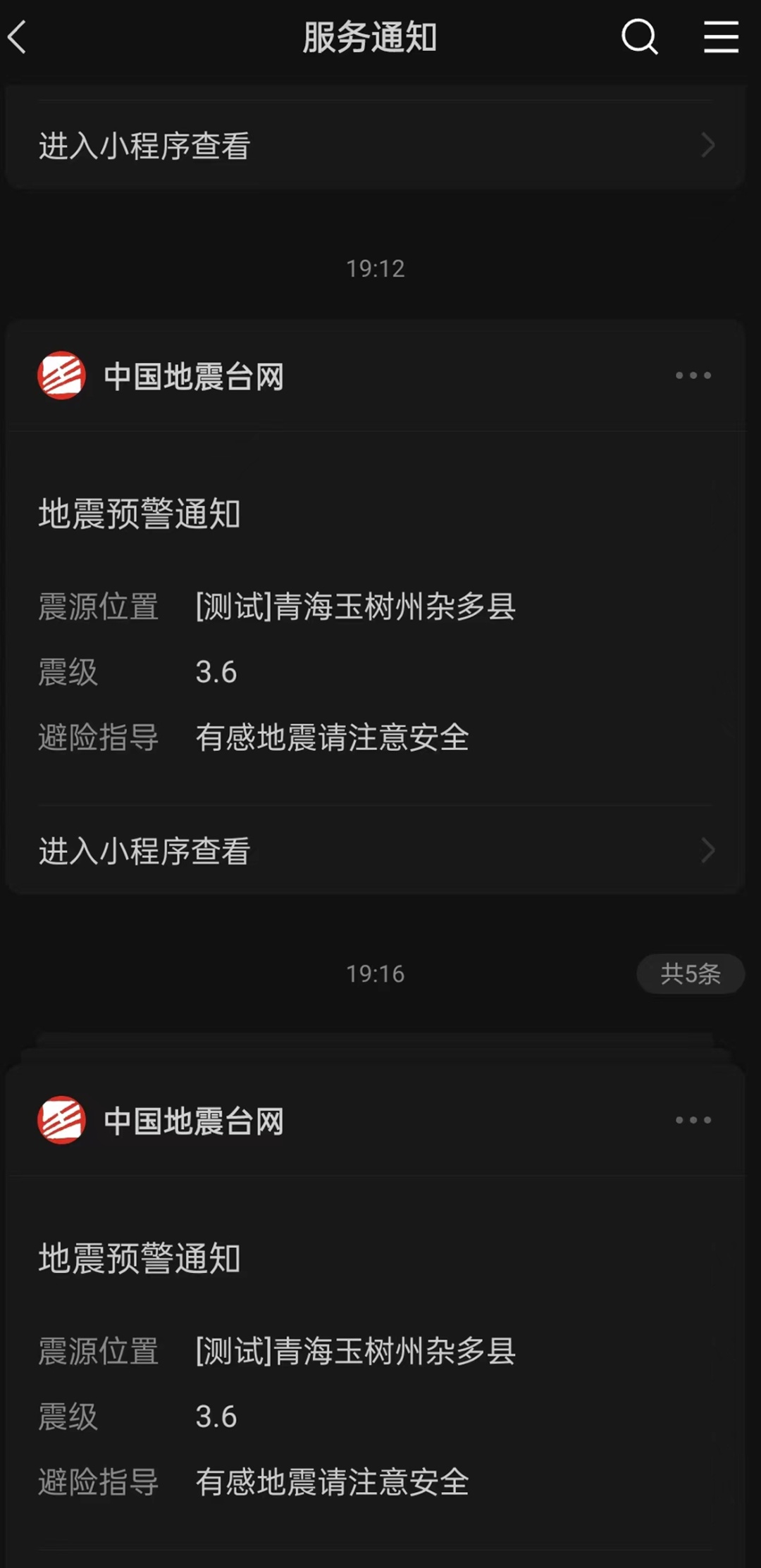Click the 19:16 timestamp label

[x=376, y=974]
